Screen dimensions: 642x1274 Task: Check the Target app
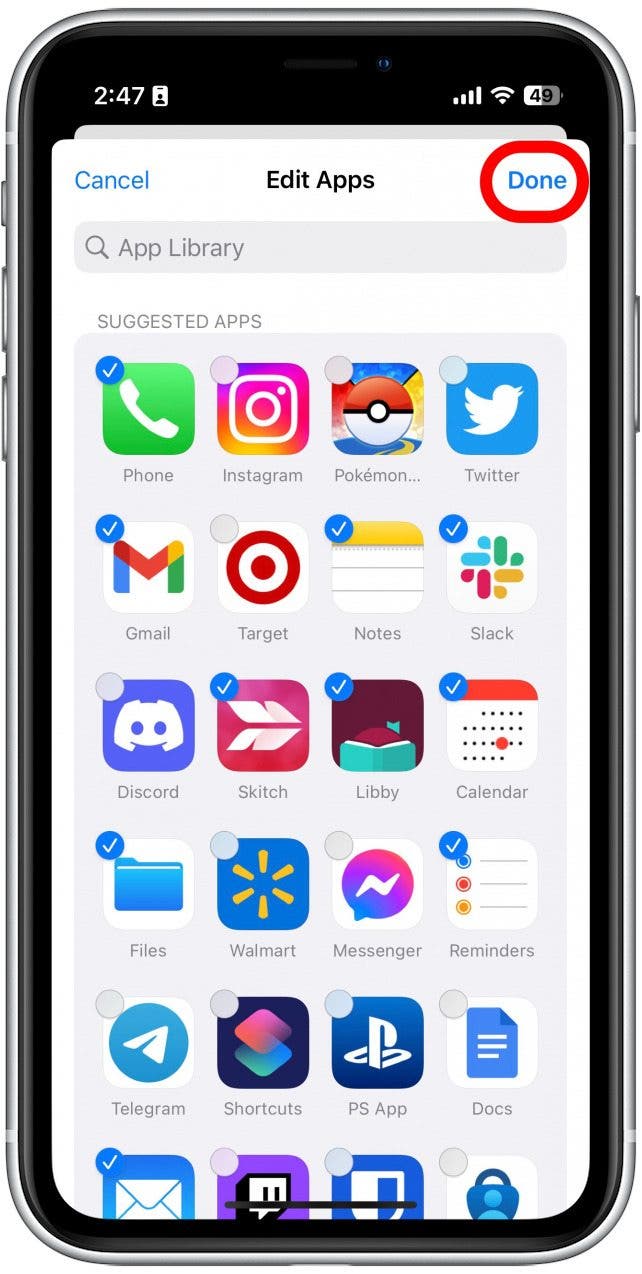point(262,567)
